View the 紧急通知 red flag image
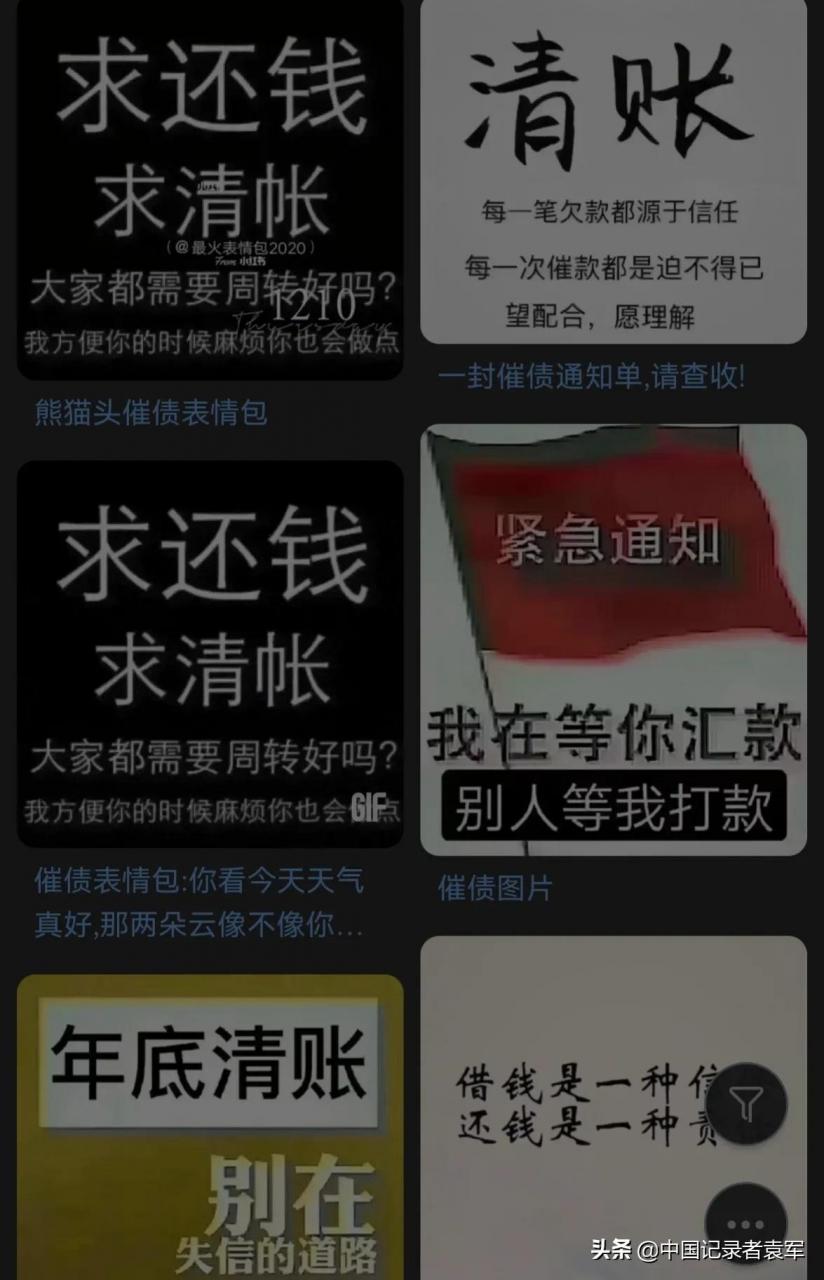824x1280 pixels. (x=613, y=640)
